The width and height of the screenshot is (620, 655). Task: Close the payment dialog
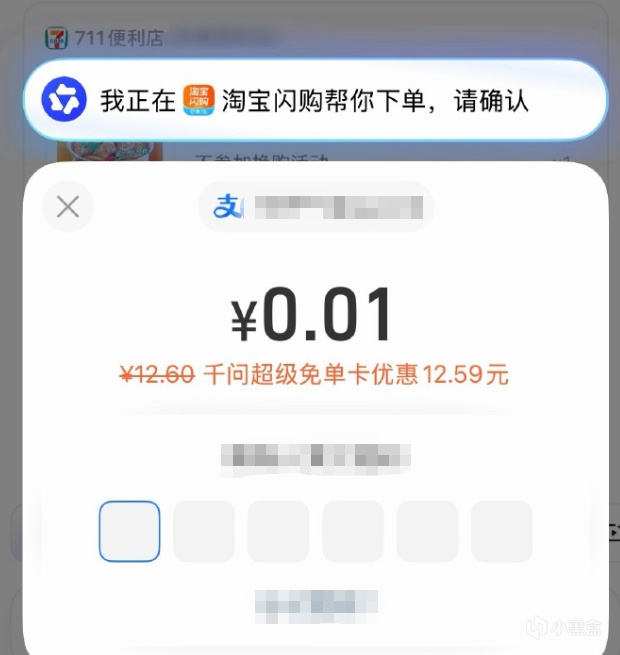(x=68, y=207)
